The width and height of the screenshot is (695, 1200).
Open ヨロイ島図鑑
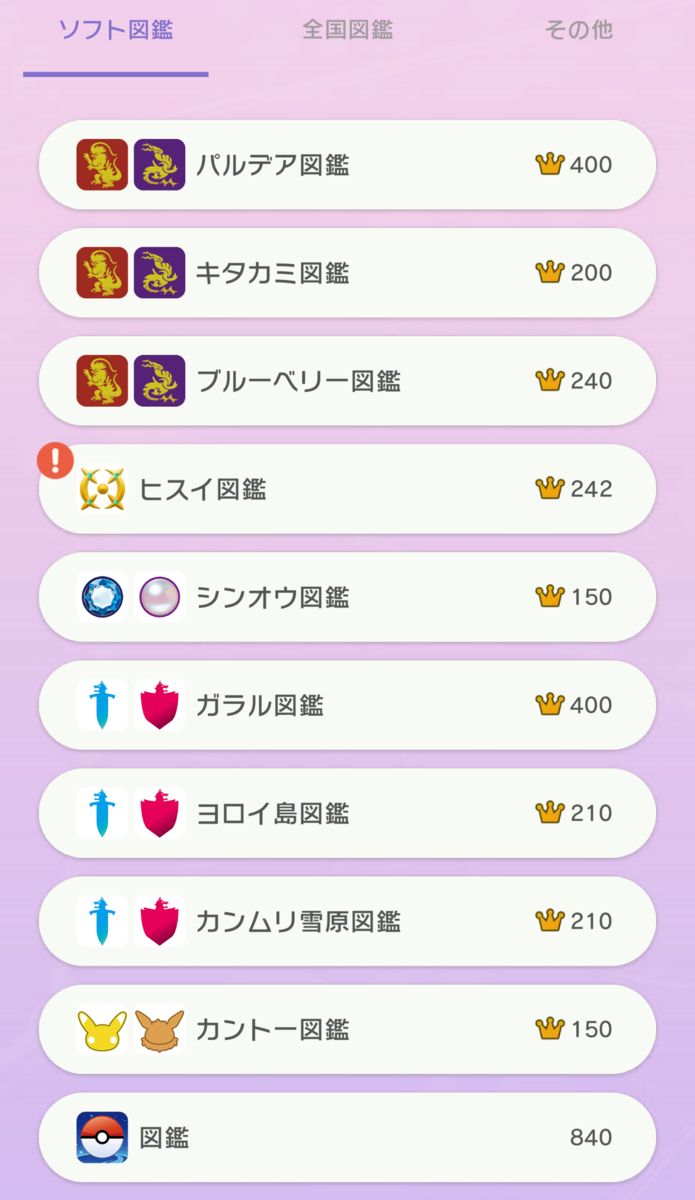[x=347, y=813]
